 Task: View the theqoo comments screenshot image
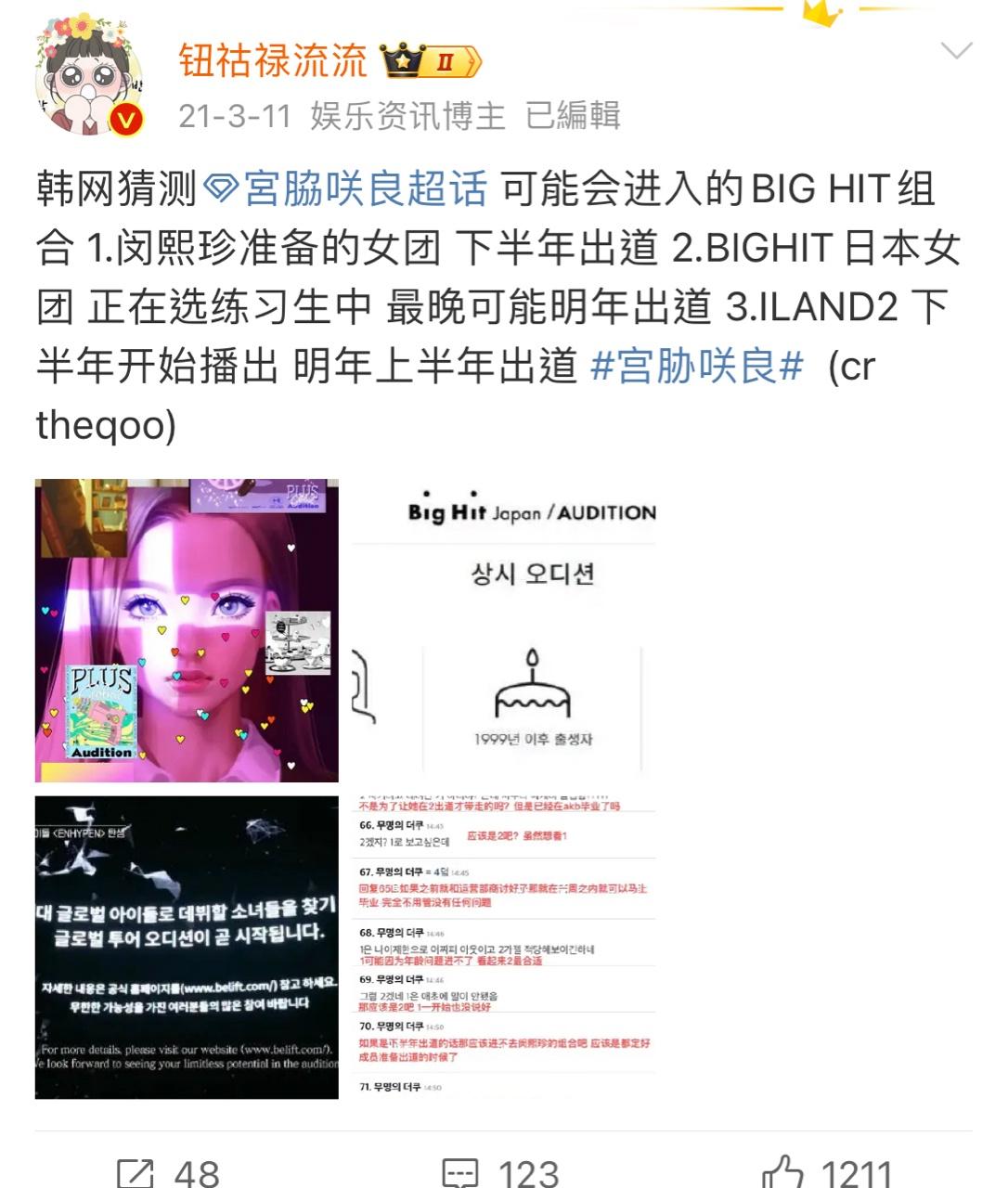tap(504, 947)
